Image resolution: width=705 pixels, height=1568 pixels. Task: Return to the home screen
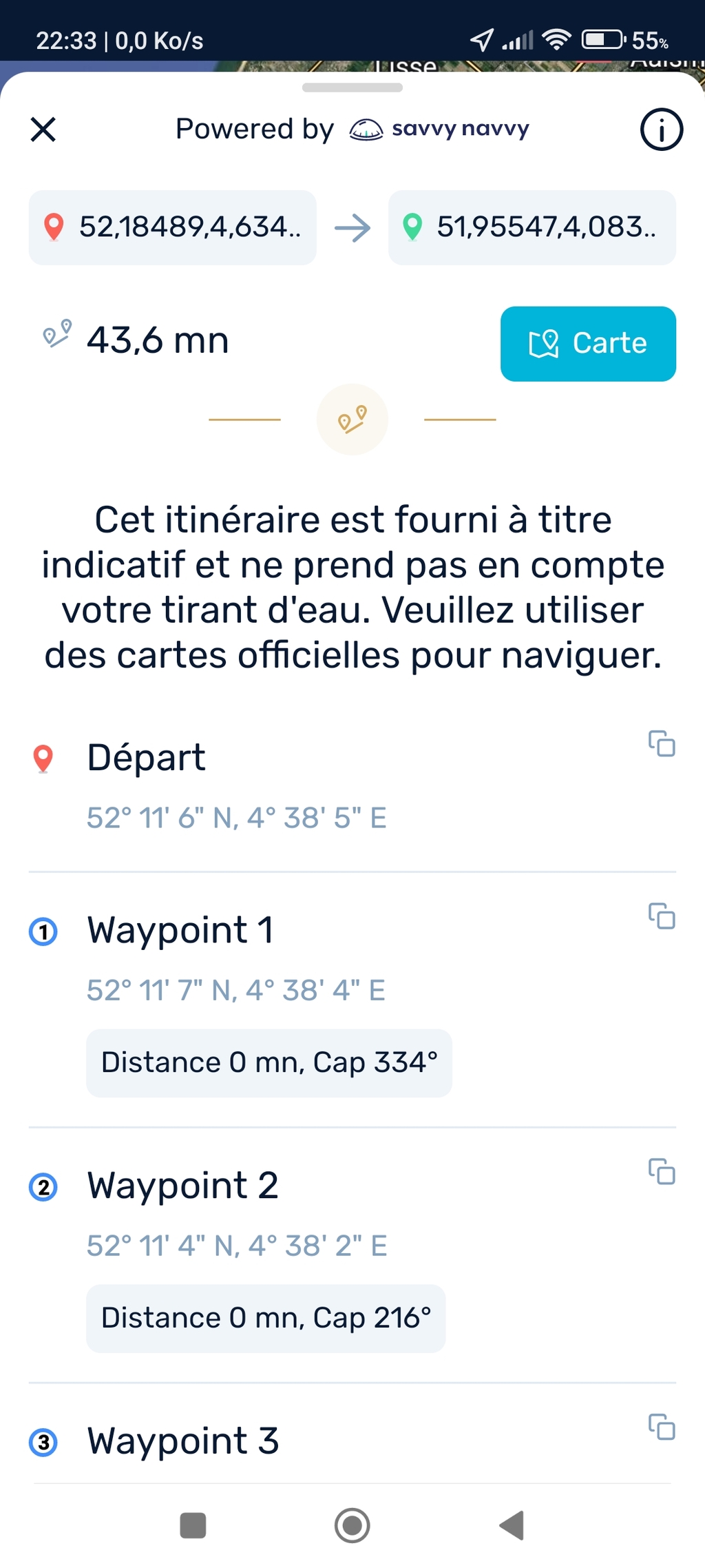352,1525
